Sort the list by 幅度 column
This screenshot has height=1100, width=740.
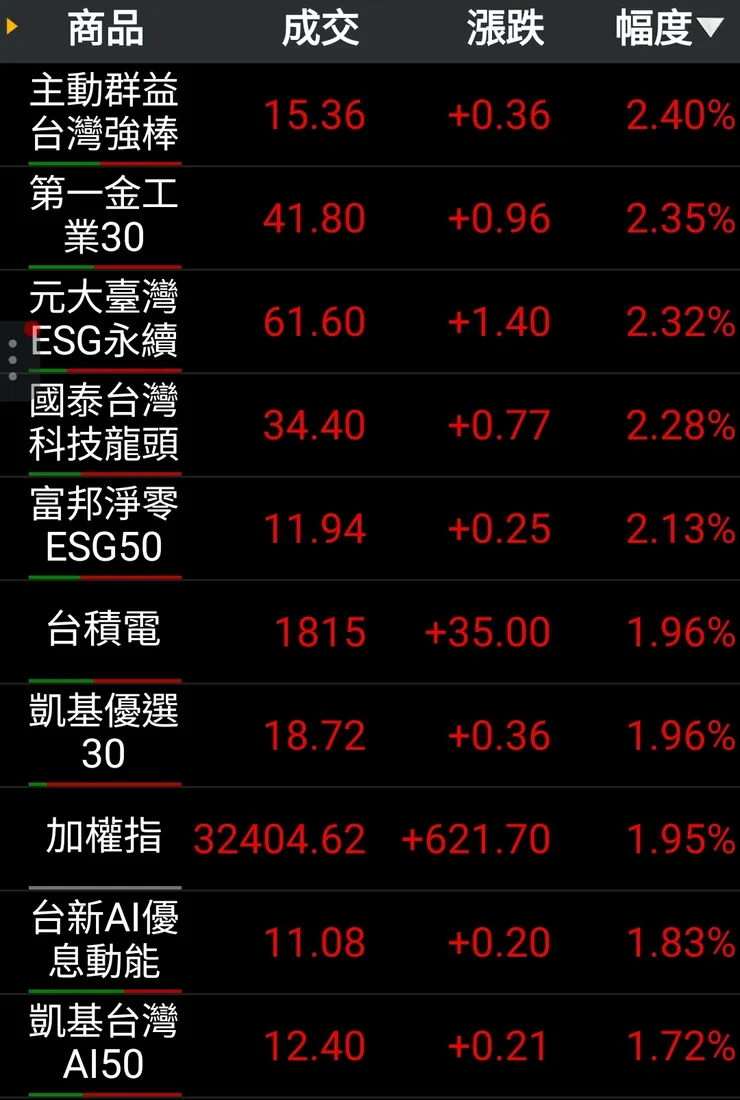click(x=667, y=30)
